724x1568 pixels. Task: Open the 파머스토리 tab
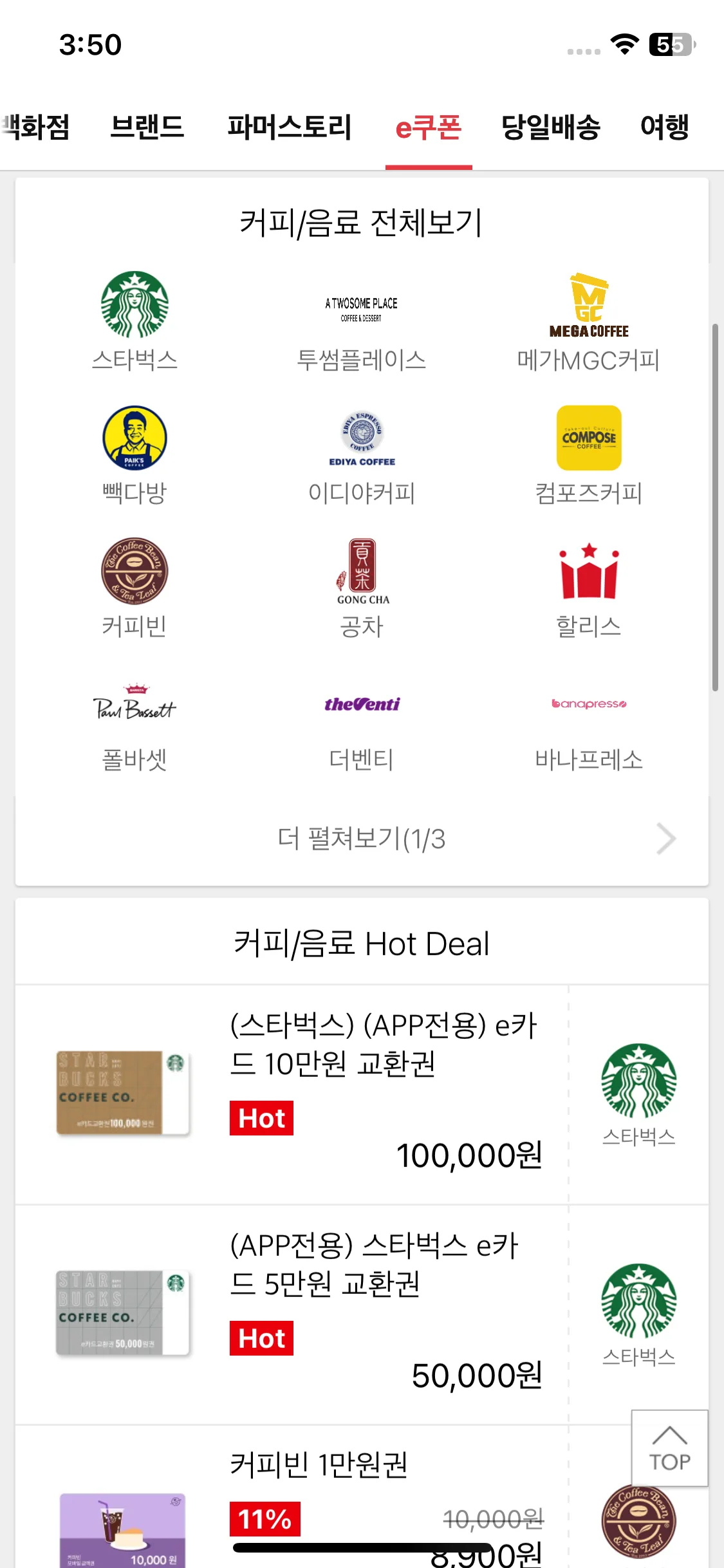[x=289, y=127]
